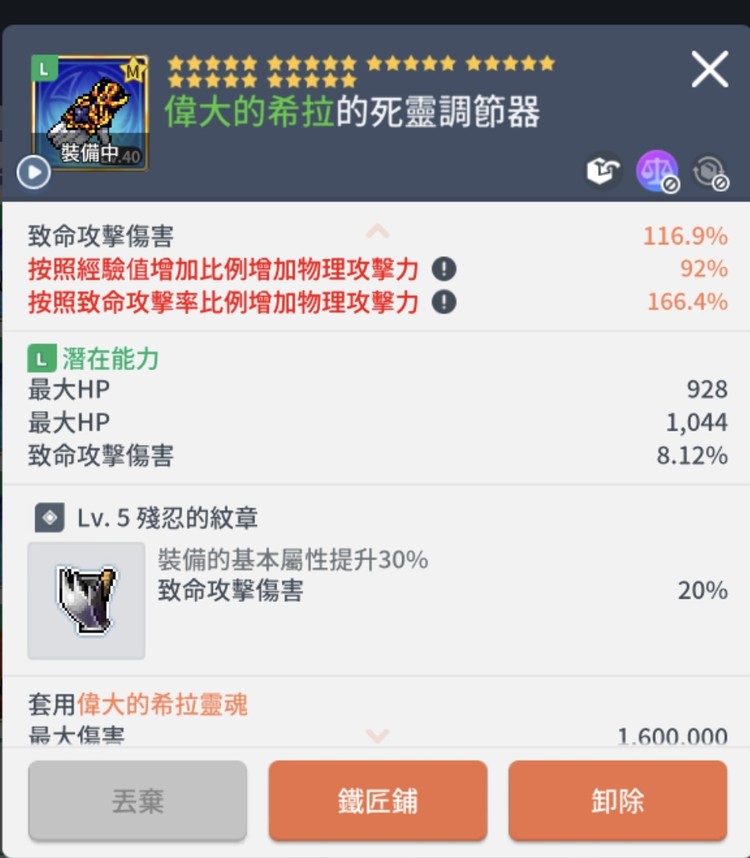The image size is (750, 858).
Task: Tap the down chevron below the stats list
Action: pyautogui.click(x=377, y=736)
